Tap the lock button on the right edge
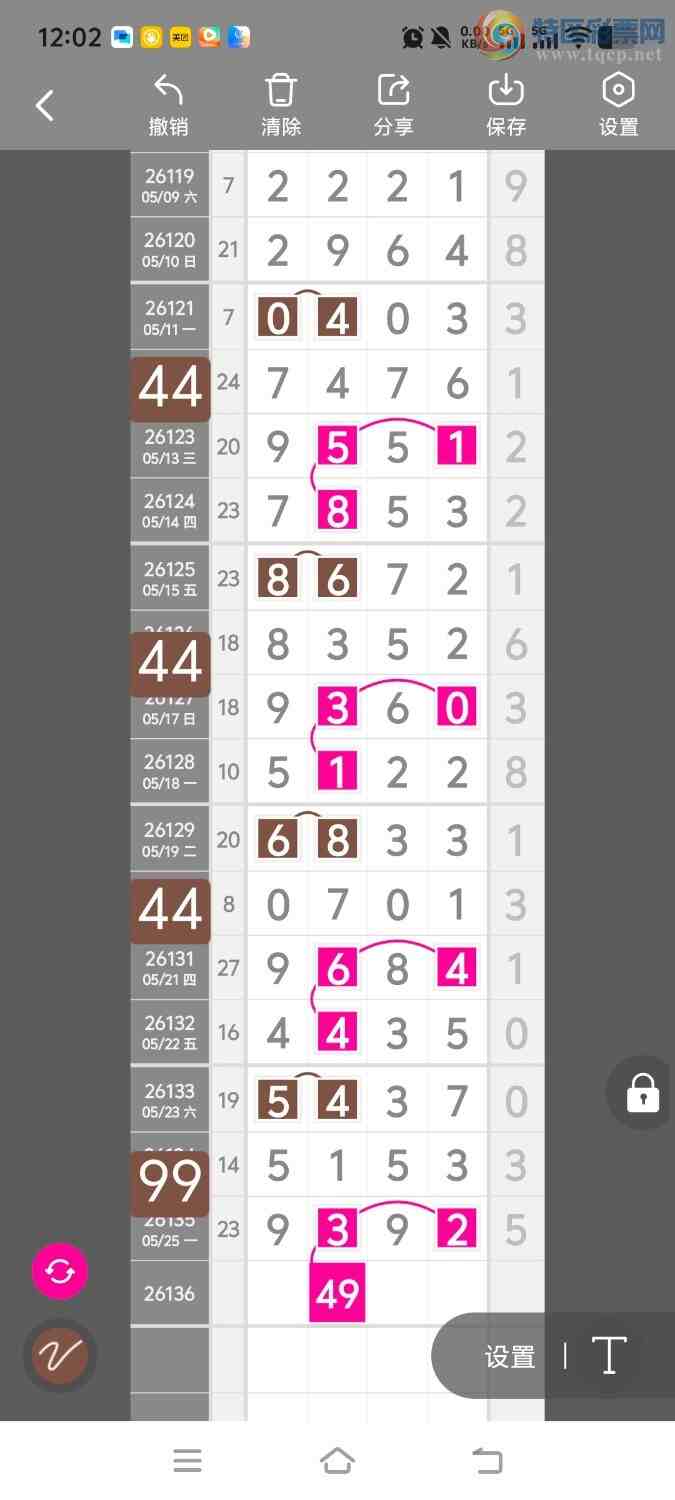The image size is (675, 1500). [642, 1093]
